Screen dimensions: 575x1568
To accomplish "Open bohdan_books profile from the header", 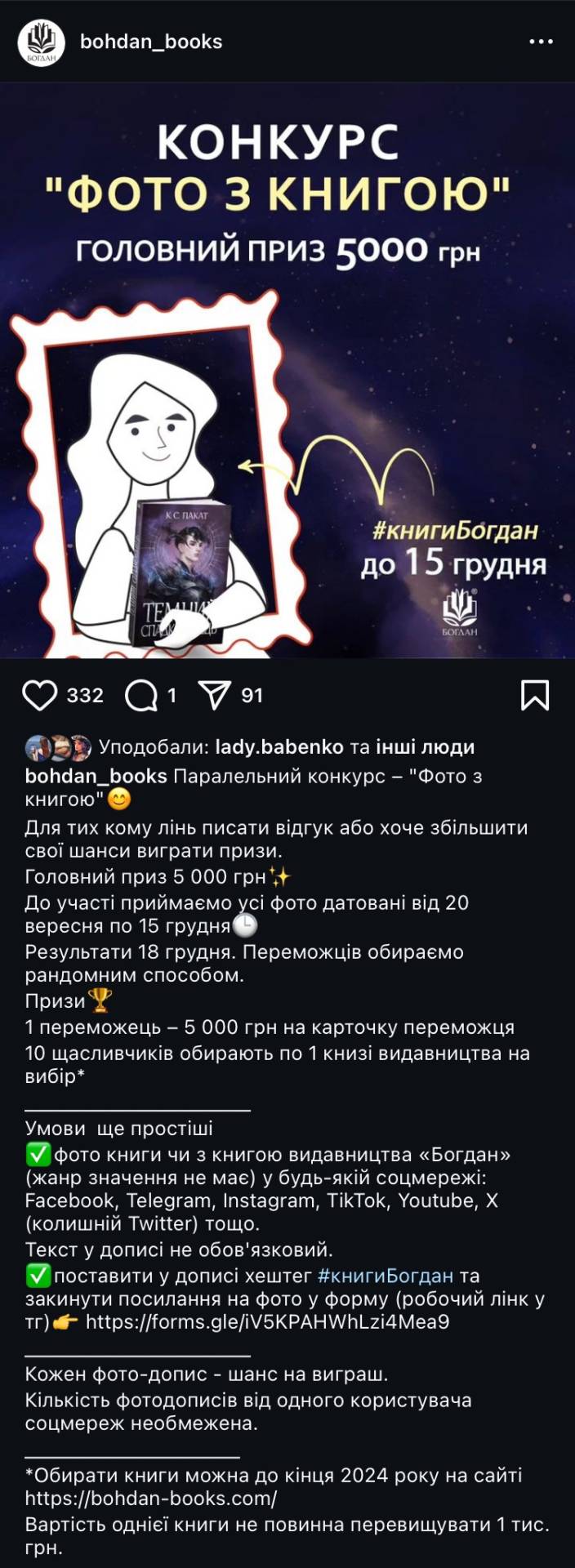I will click(151, 42).
